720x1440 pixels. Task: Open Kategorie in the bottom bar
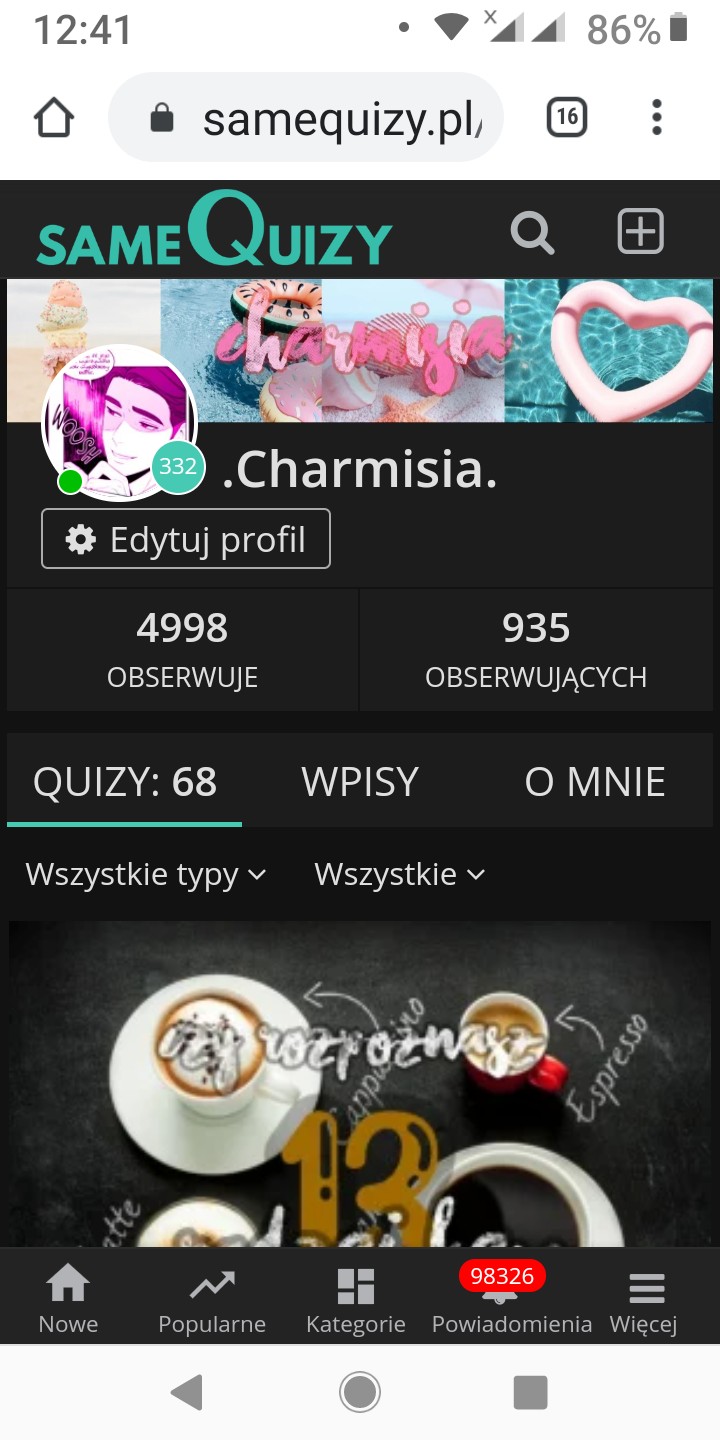tap(356, 1298)
